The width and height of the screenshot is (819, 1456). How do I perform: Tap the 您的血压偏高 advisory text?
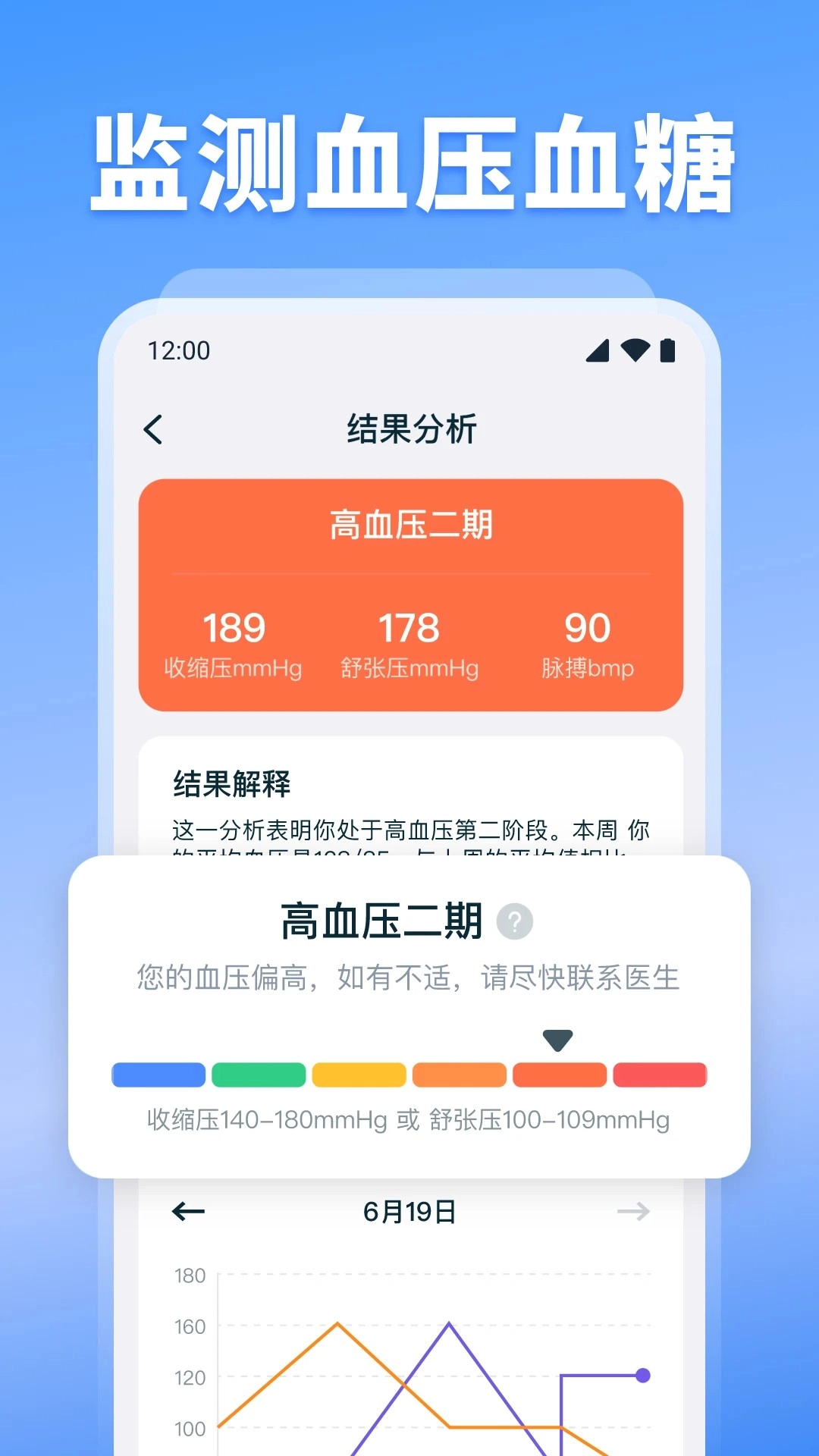click(x=408, y=978)
